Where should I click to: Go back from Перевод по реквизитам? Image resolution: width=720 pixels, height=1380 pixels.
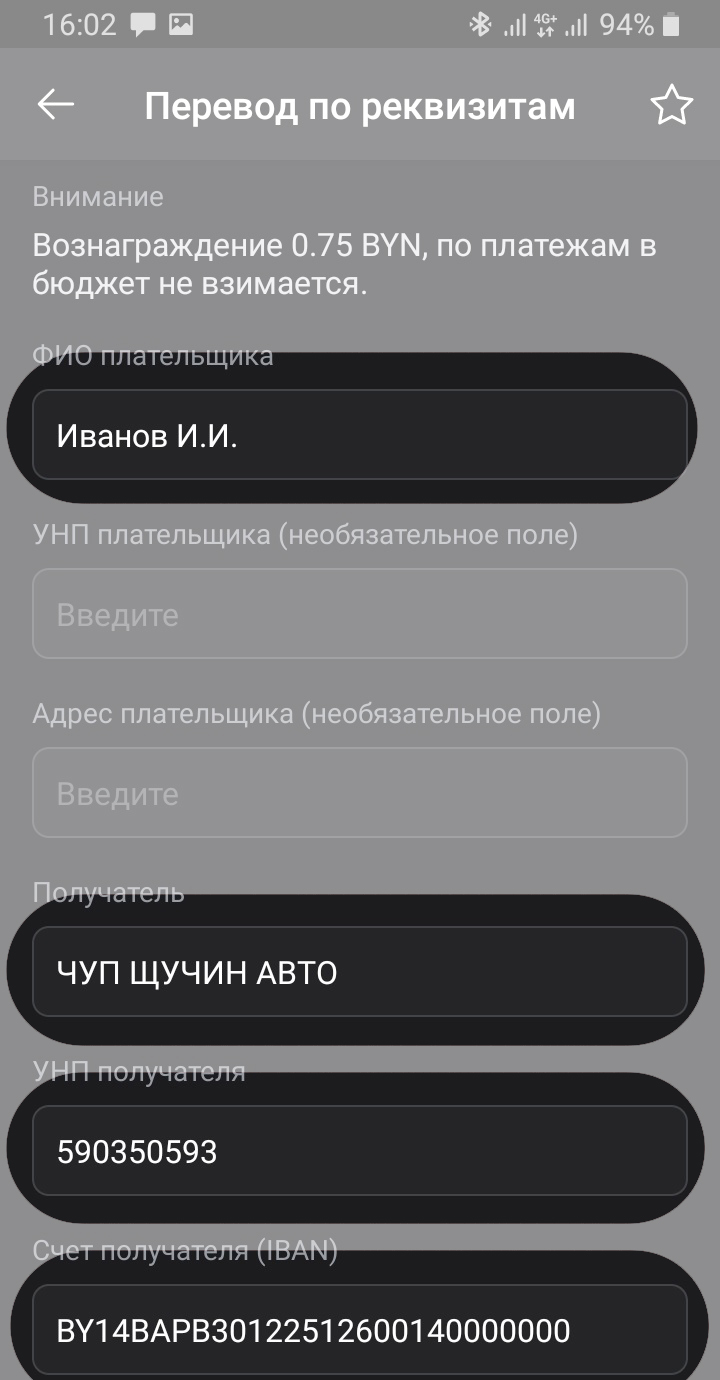click(x=56, y=105)
